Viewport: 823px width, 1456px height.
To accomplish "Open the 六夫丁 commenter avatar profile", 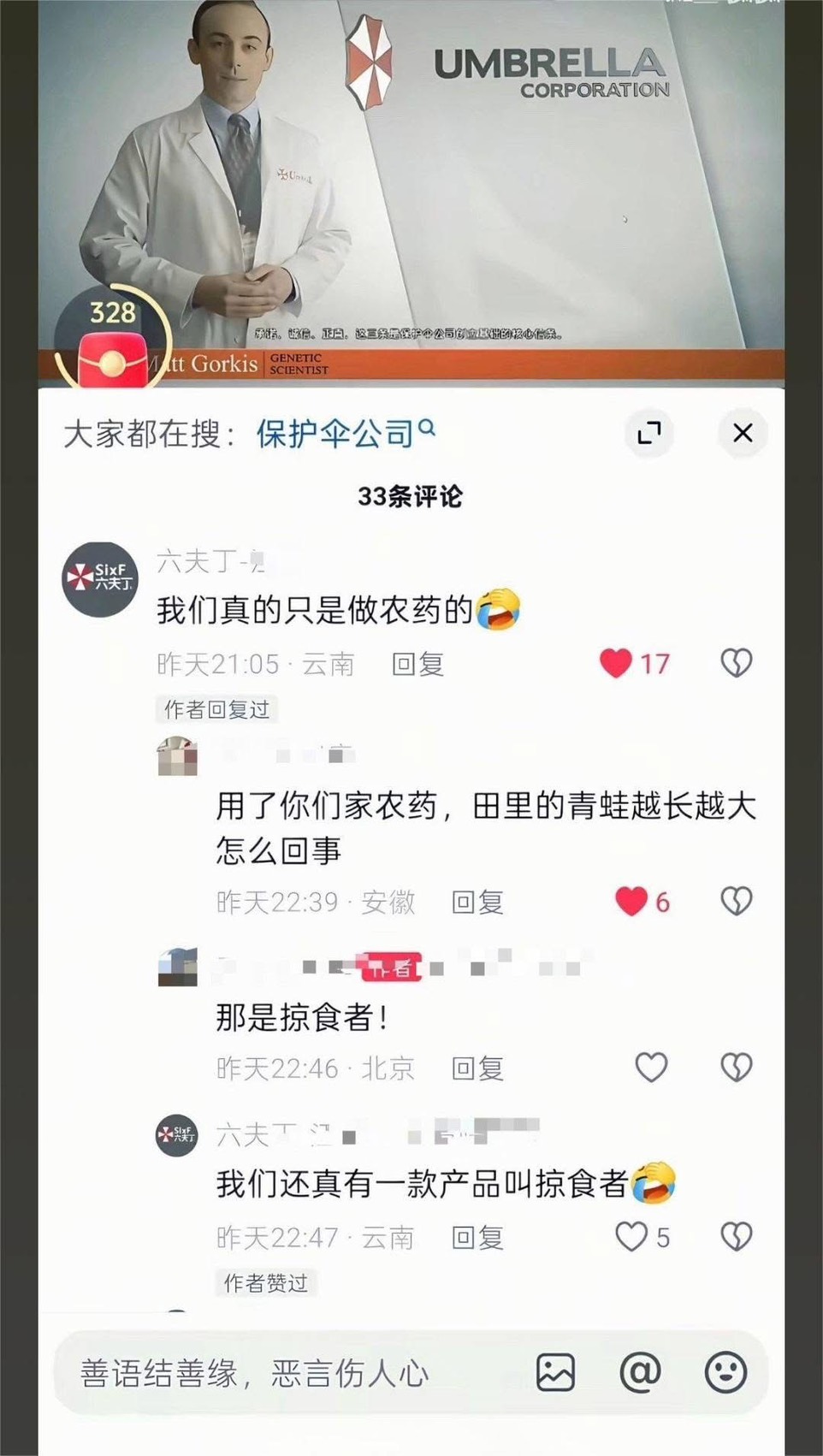I will click(100, 579).
